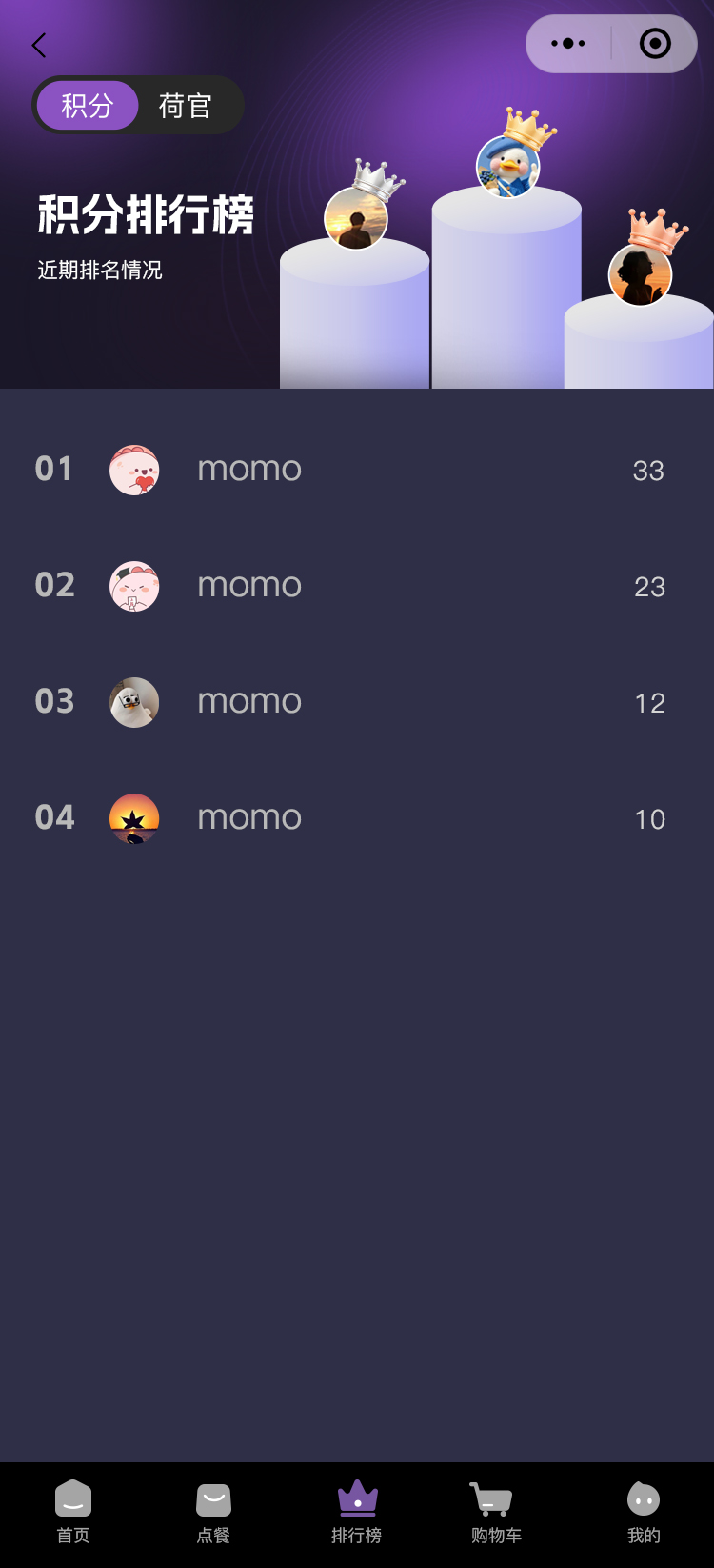Screen dimensions: 714x1568
Task: Select the 积分 segment
Action: click(x=88, y=105)
